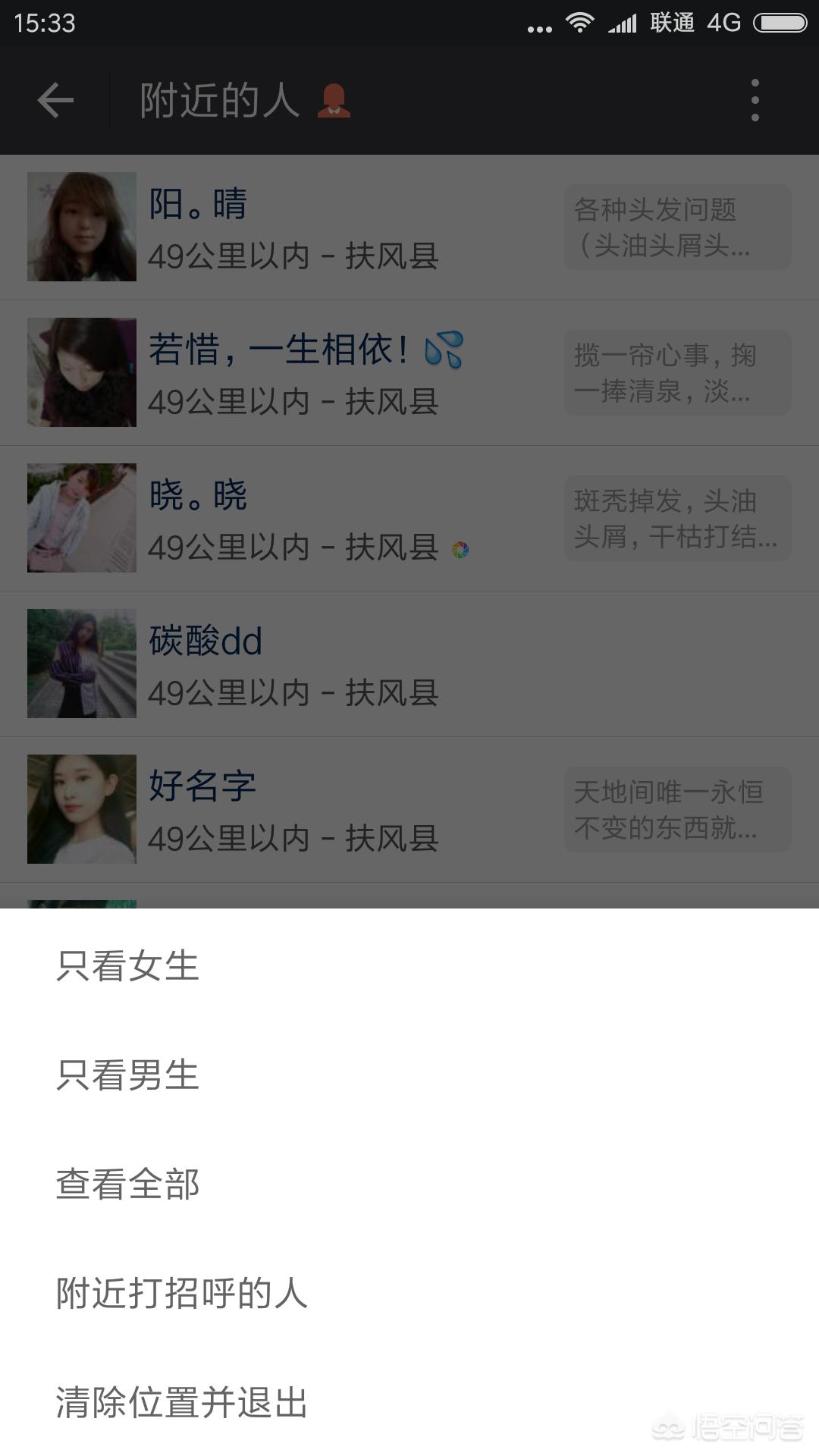Select 查看全部 option
Image resolution: width=819 pixels, height=1456 pixels.
pyautogui.click(x=409, y=1184)
